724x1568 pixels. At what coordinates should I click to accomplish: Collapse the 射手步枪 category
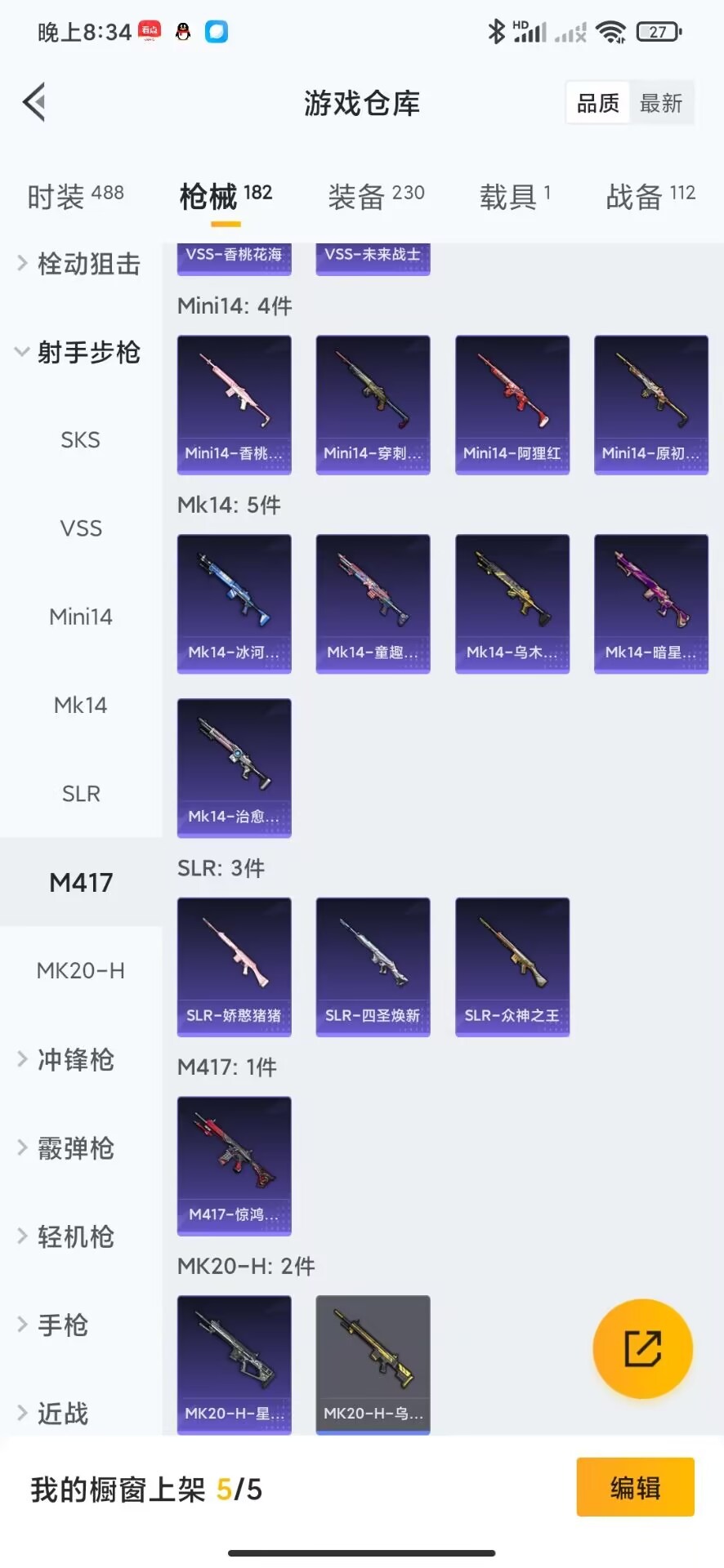pos(80,352)
